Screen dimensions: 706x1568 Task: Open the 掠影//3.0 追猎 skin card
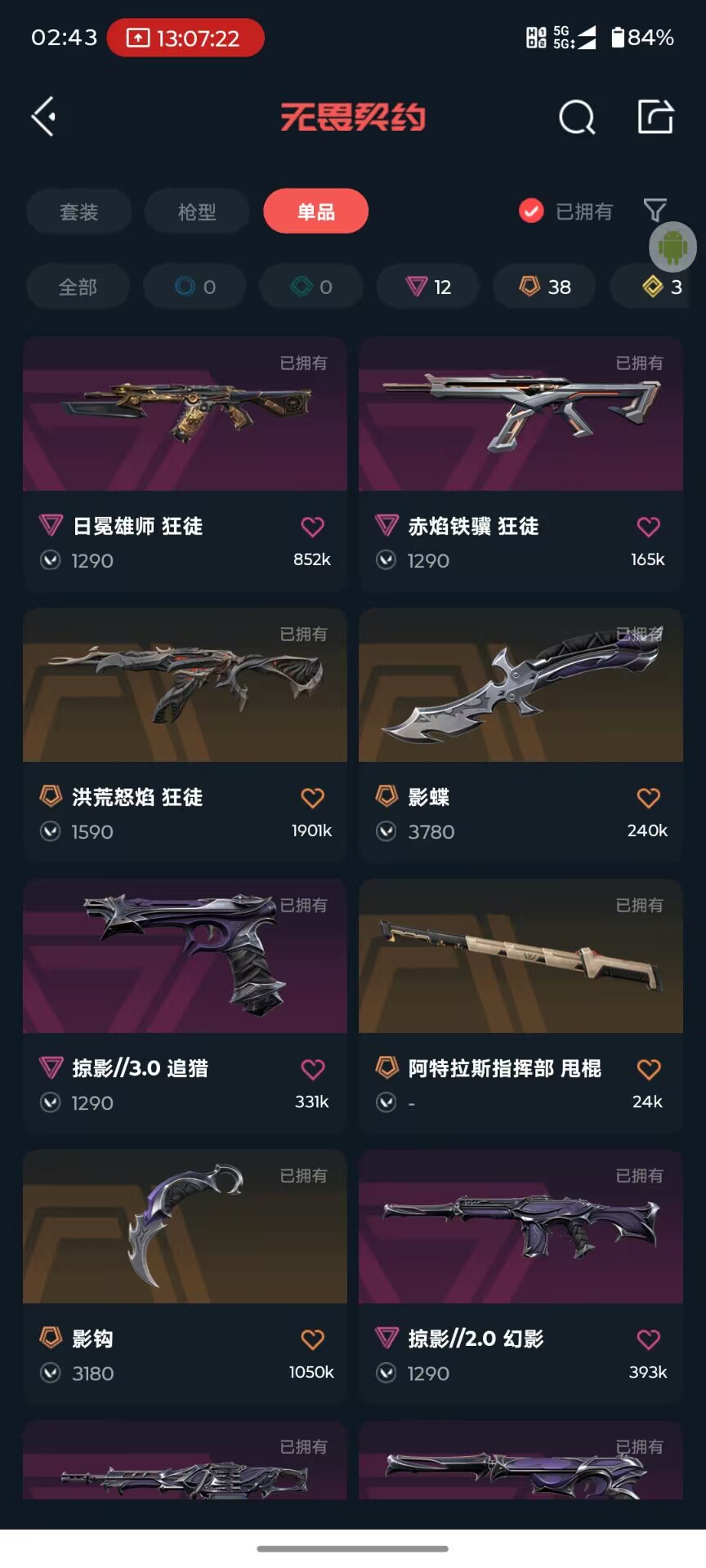click(x=185, y=1006)
